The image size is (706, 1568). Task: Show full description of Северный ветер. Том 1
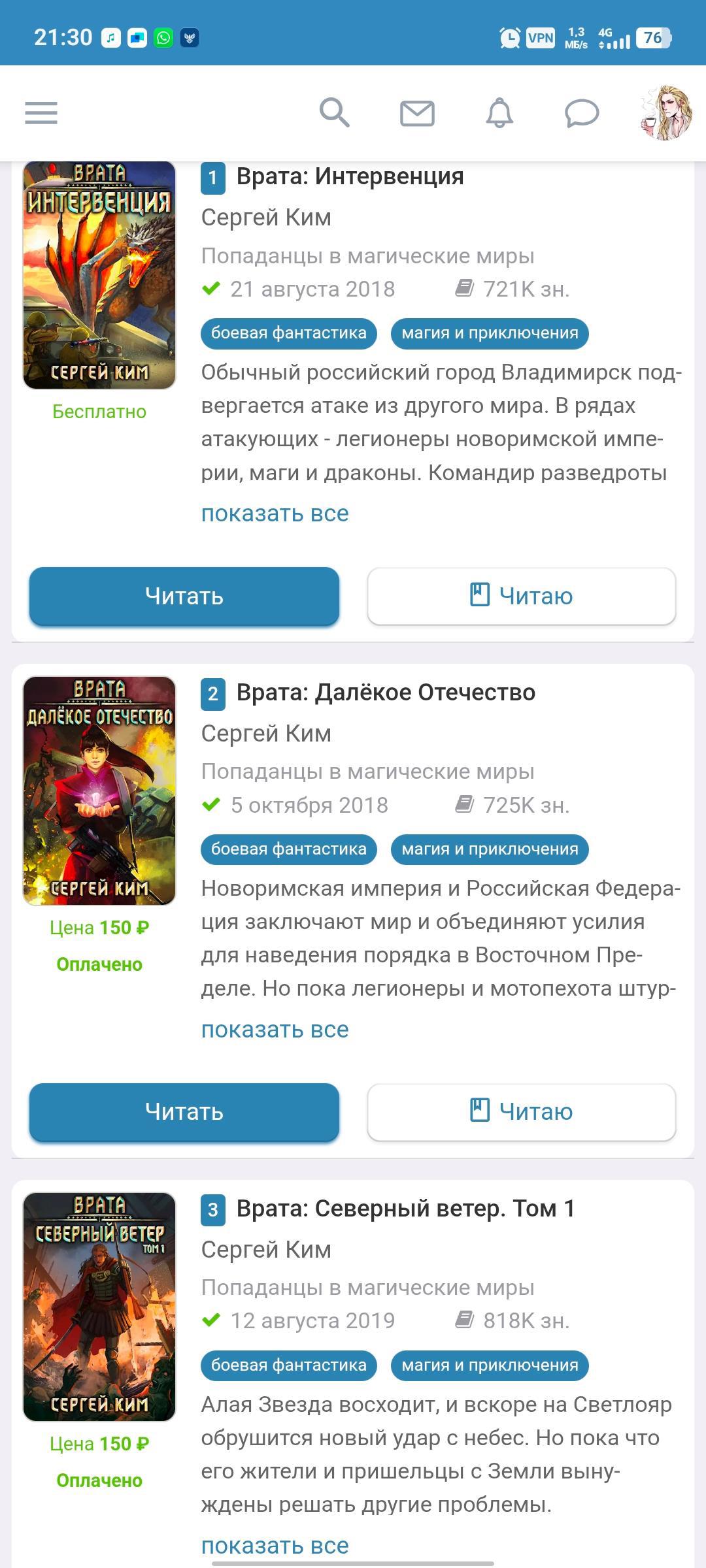pos(275,1545)
